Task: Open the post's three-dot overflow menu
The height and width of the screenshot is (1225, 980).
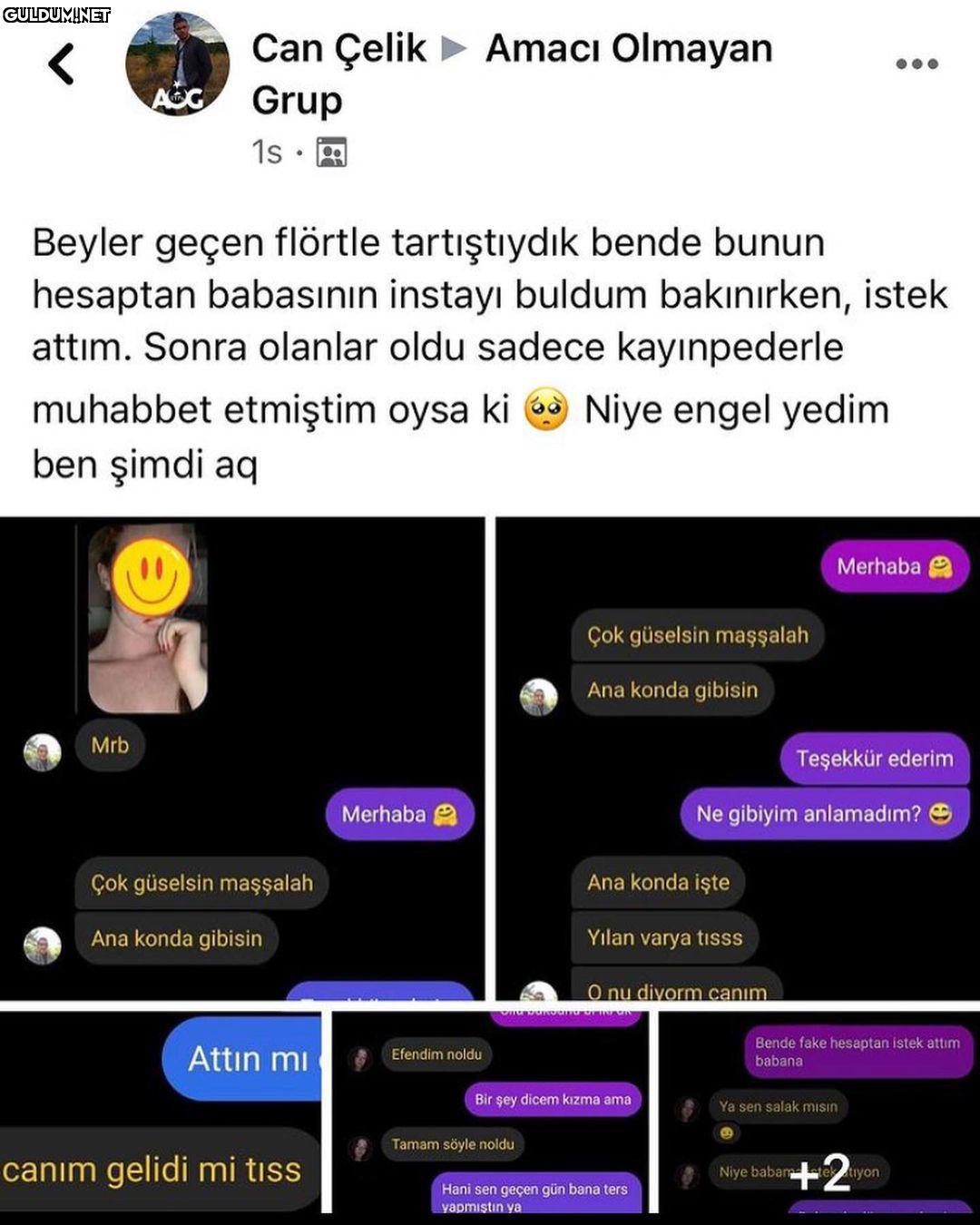Action: pos(916,64)
